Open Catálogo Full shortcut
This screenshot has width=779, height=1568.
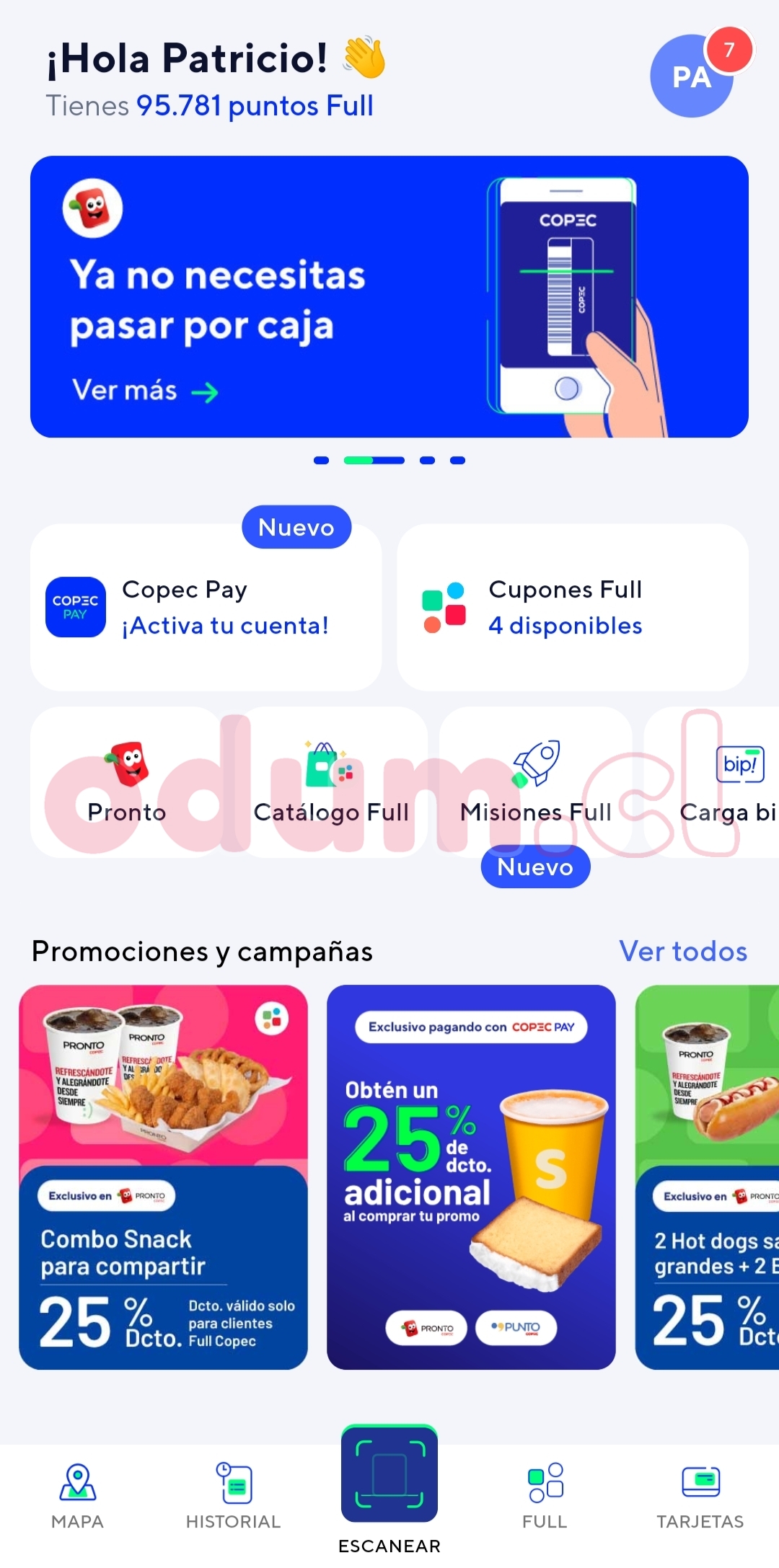[x=331, y=783]
